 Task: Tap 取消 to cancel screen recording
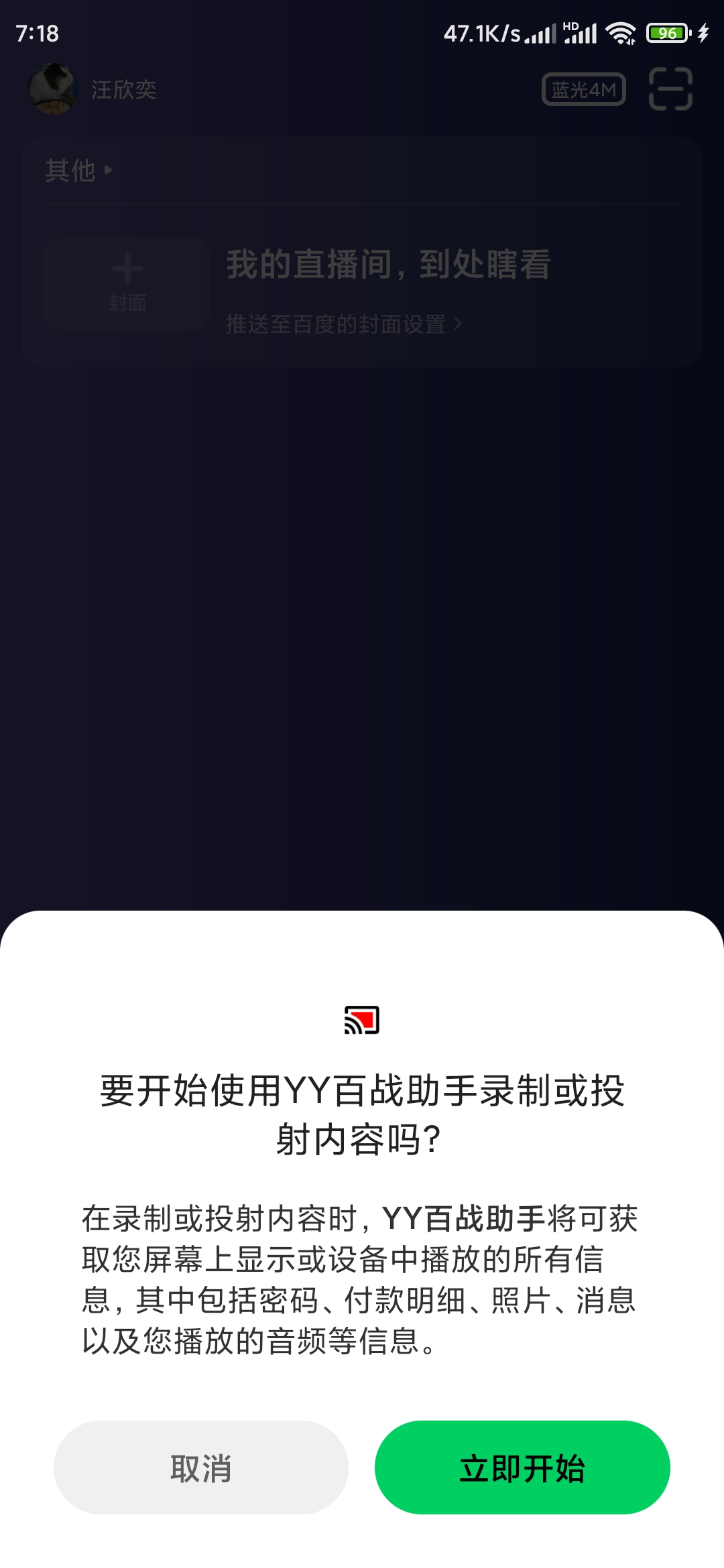pyautogui.click(x=200, y=1467)
